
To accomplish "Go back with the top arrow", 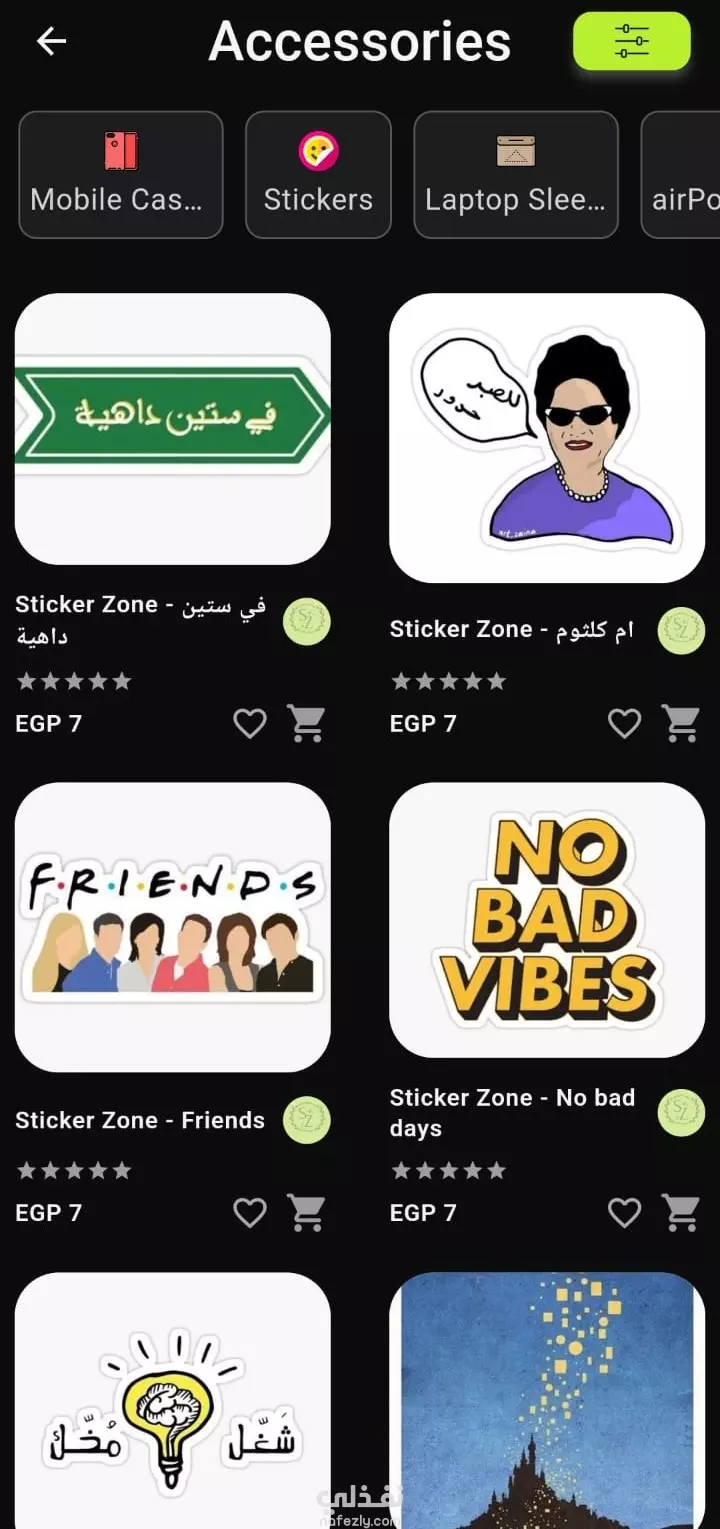I will pos(51,41).
